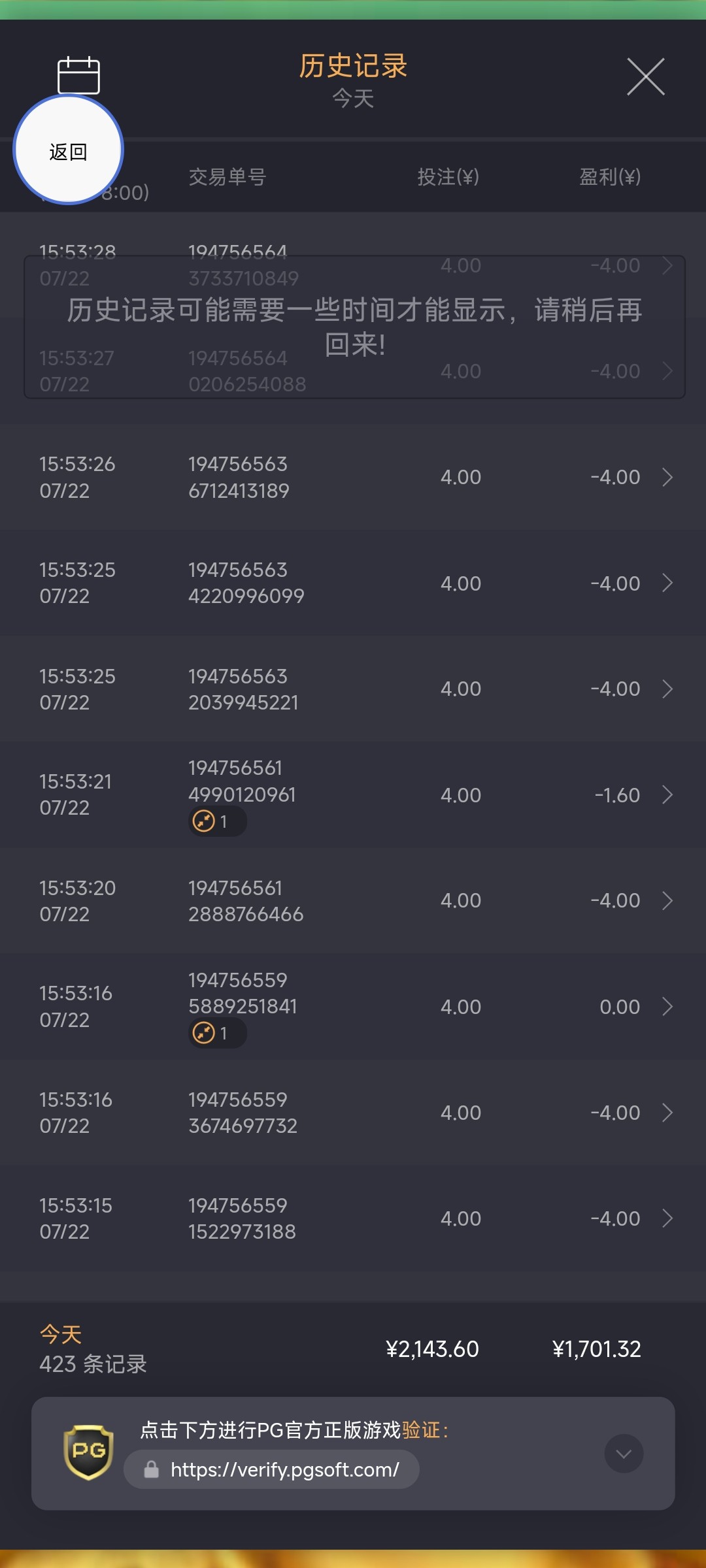Click the lock icon in the verification URL field
Viewport: 706px width, 1568px height.
pos(152,1470)
